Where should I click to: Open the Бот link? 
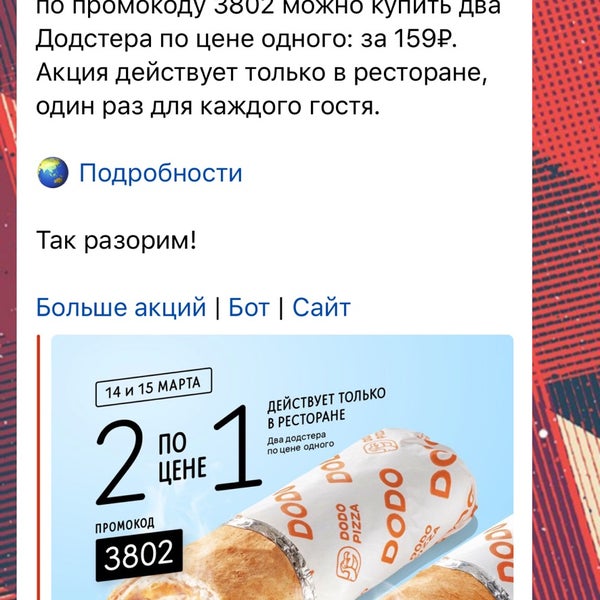pyautogui.click(x=249, y=307)
